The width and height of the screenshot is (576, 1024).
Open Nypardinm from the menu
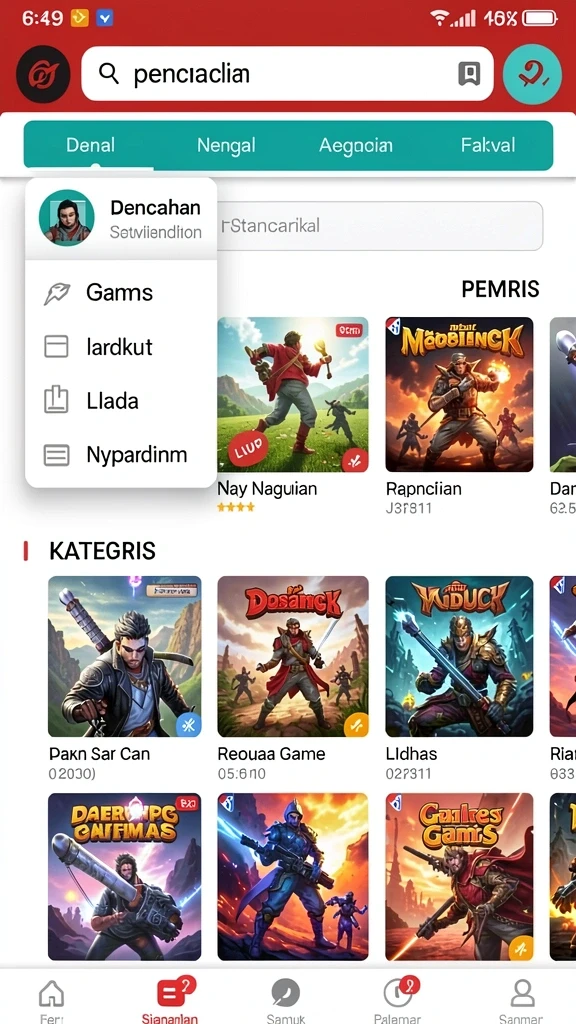tap(121, 455)
